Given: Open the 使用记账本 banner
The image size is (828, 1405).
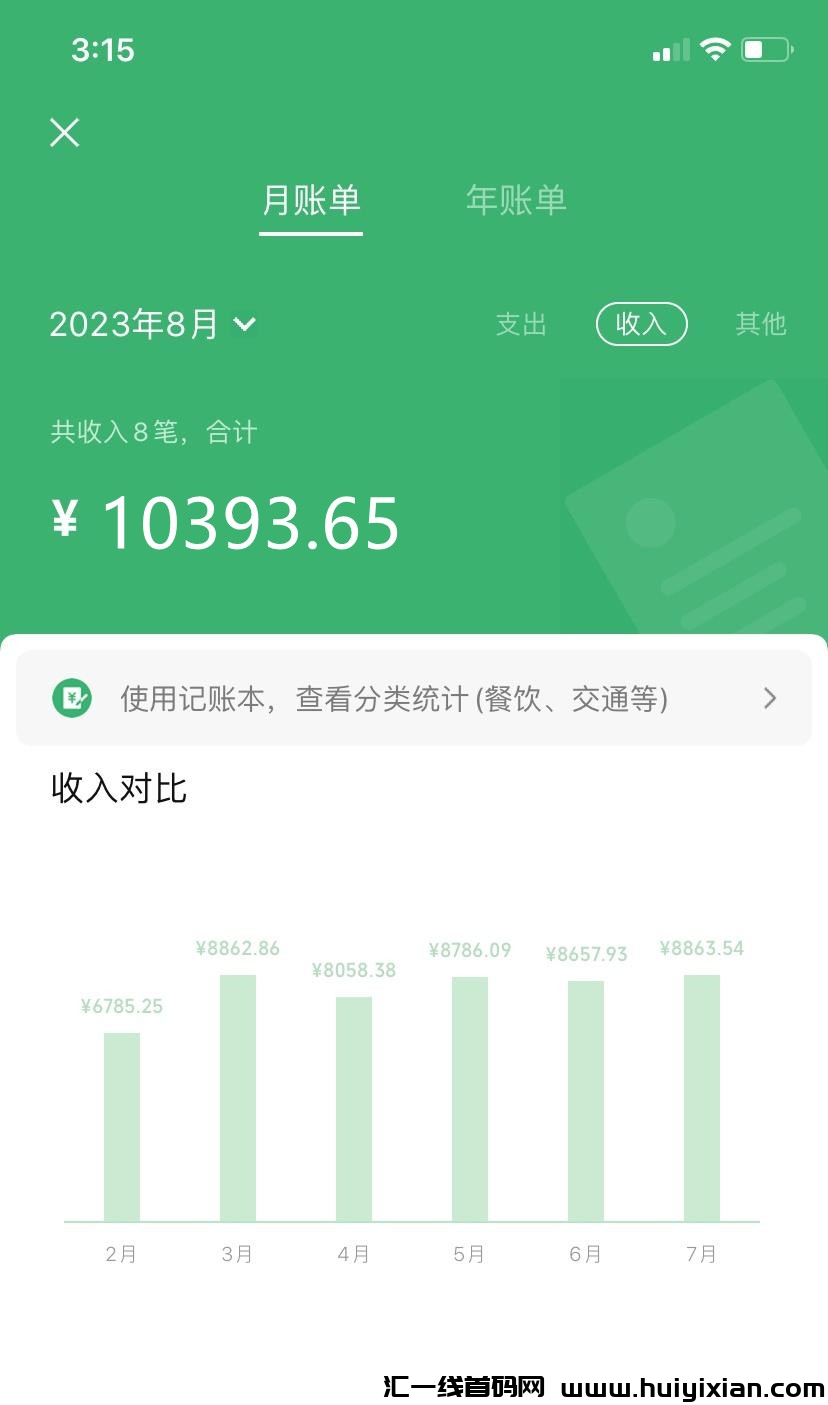Looking at the screenshot, I should tap(414, 698).
